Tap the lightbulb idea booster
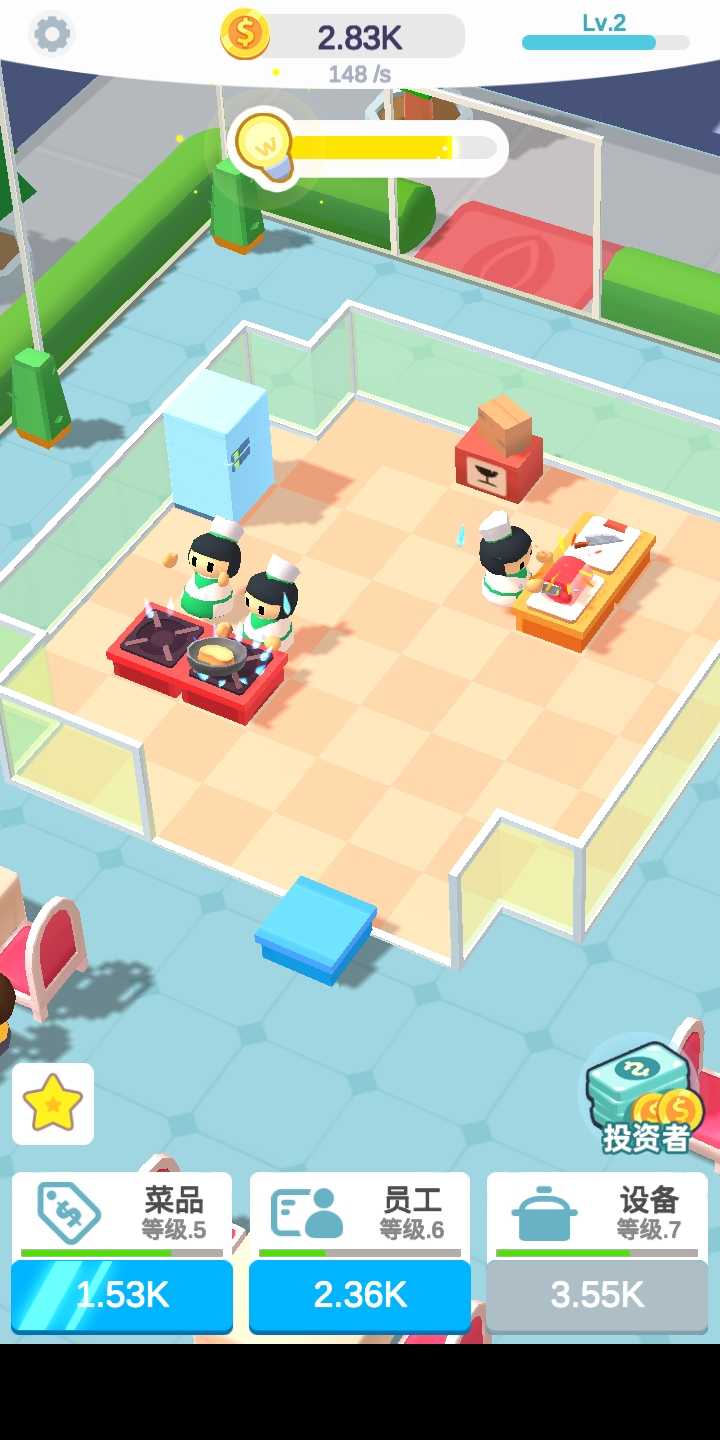The height and width of the screenshot is (1440, 720). [262, 146]
